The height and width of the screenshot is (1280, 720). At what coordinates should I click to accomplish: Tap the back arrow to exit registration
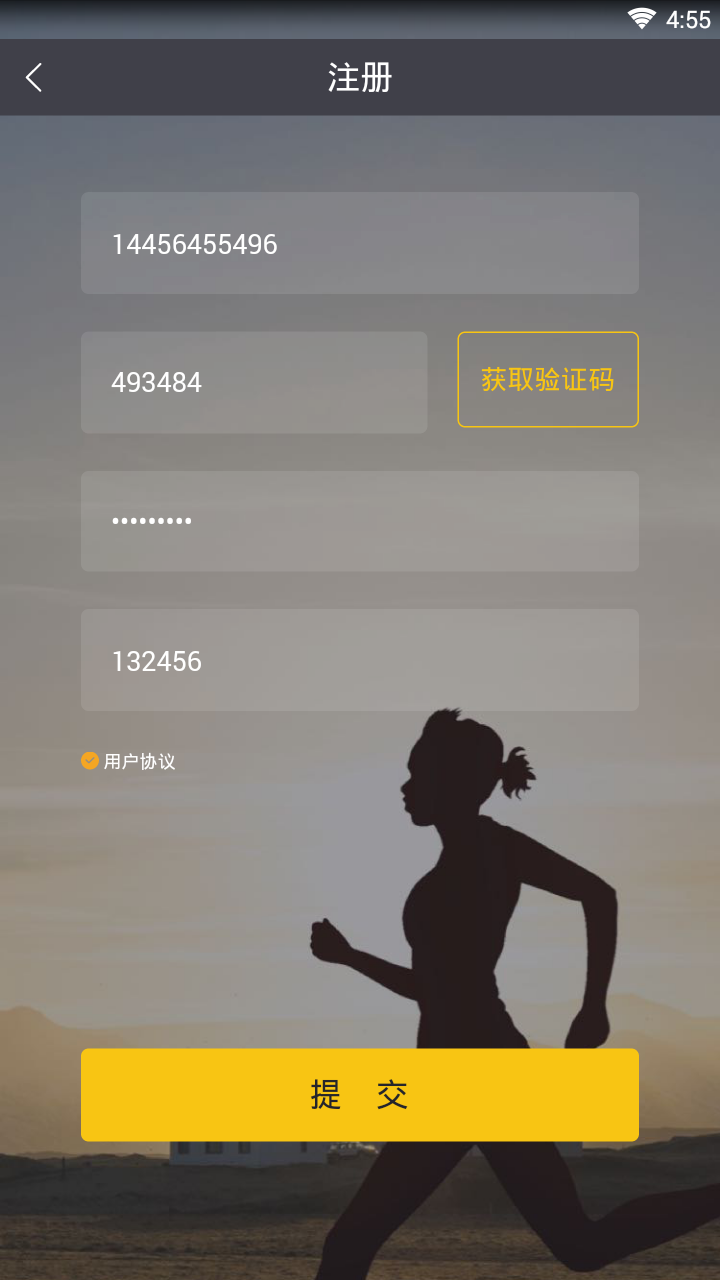pyautogui.click(x=33, y=77)
